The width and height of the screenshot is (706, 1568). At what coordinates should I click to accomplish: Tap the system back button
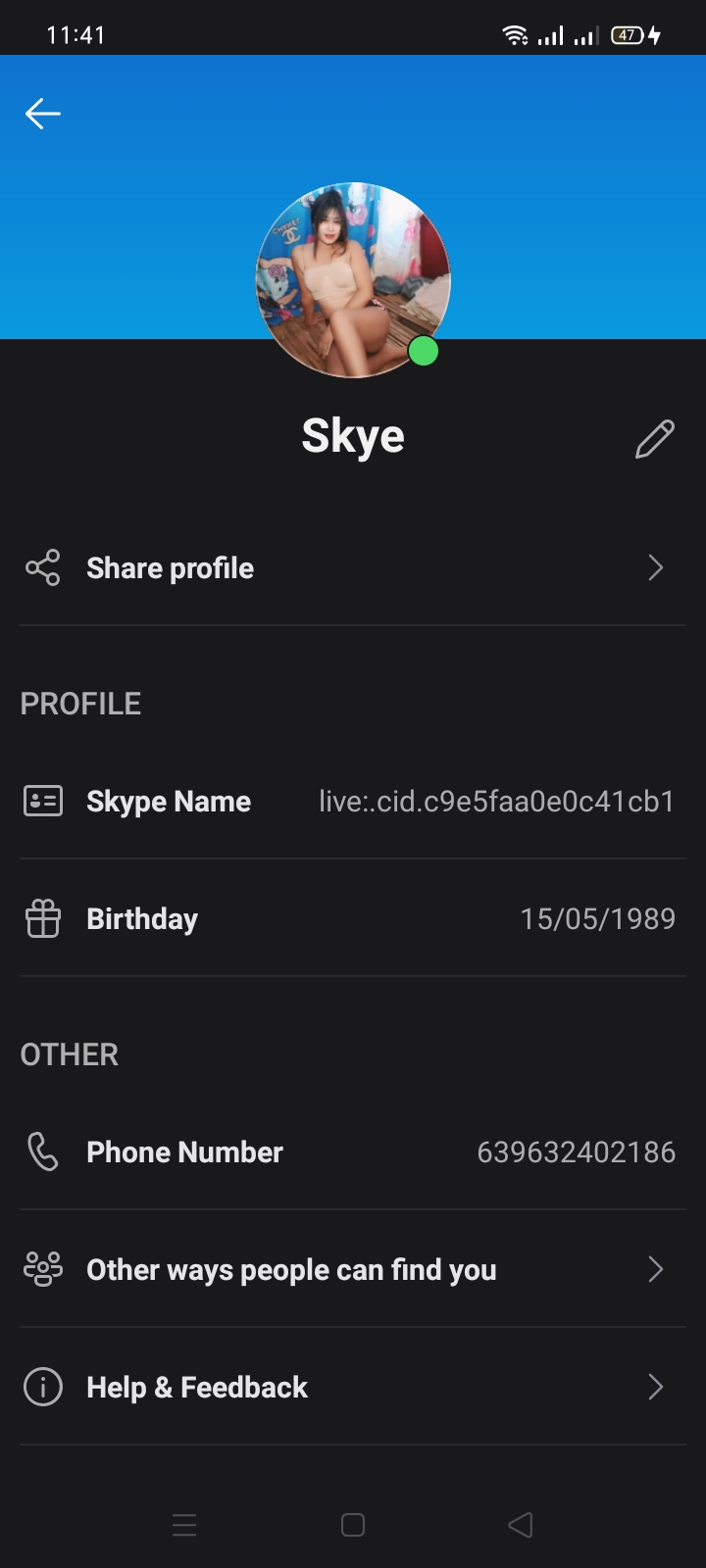[521, 1525]
